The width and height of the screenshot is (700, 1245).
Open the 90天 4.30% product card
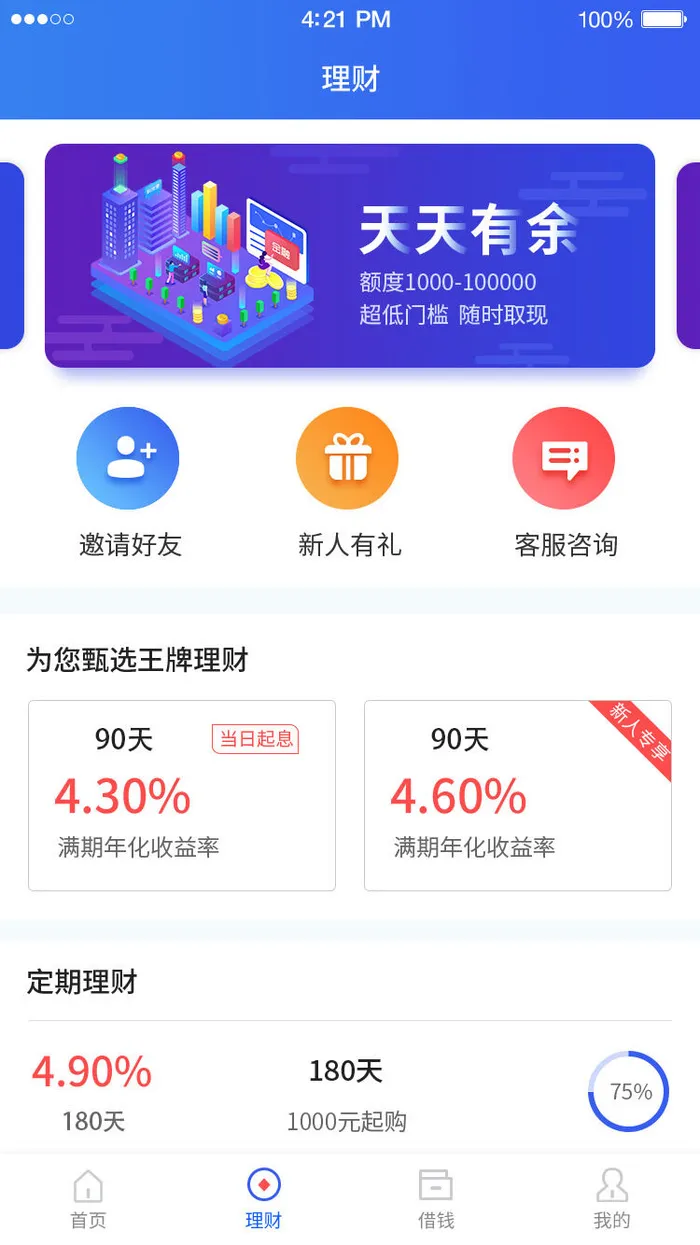tap(182, 795)
